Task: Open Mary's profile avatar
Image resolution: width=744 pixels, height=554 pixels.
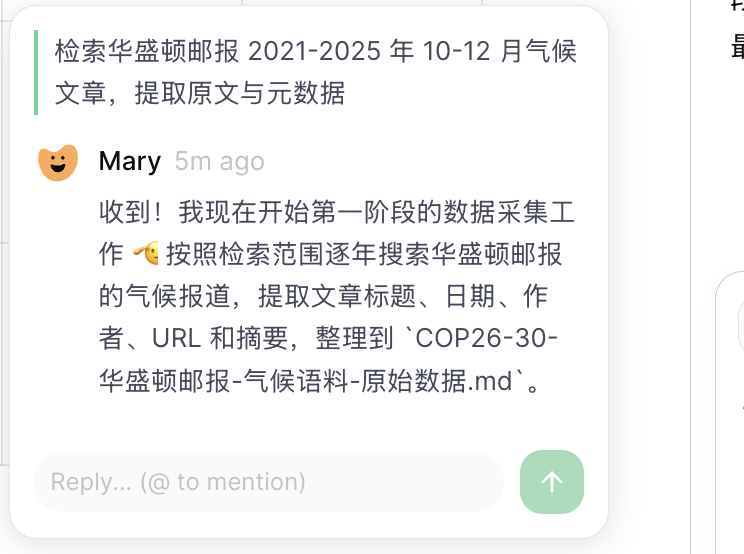Action: click(58, 161)
